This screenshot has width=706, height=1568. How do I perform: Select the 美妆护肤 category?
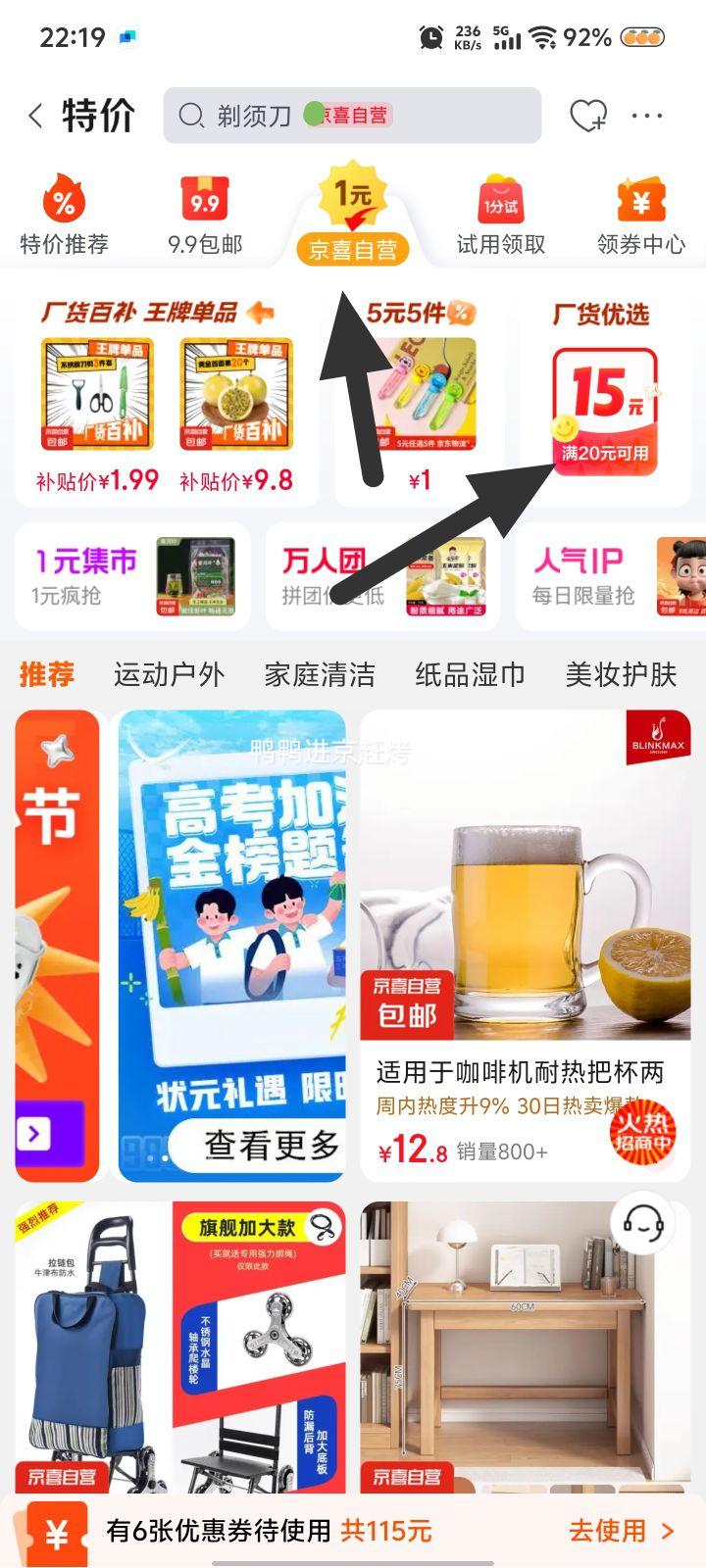click(621, 674)
